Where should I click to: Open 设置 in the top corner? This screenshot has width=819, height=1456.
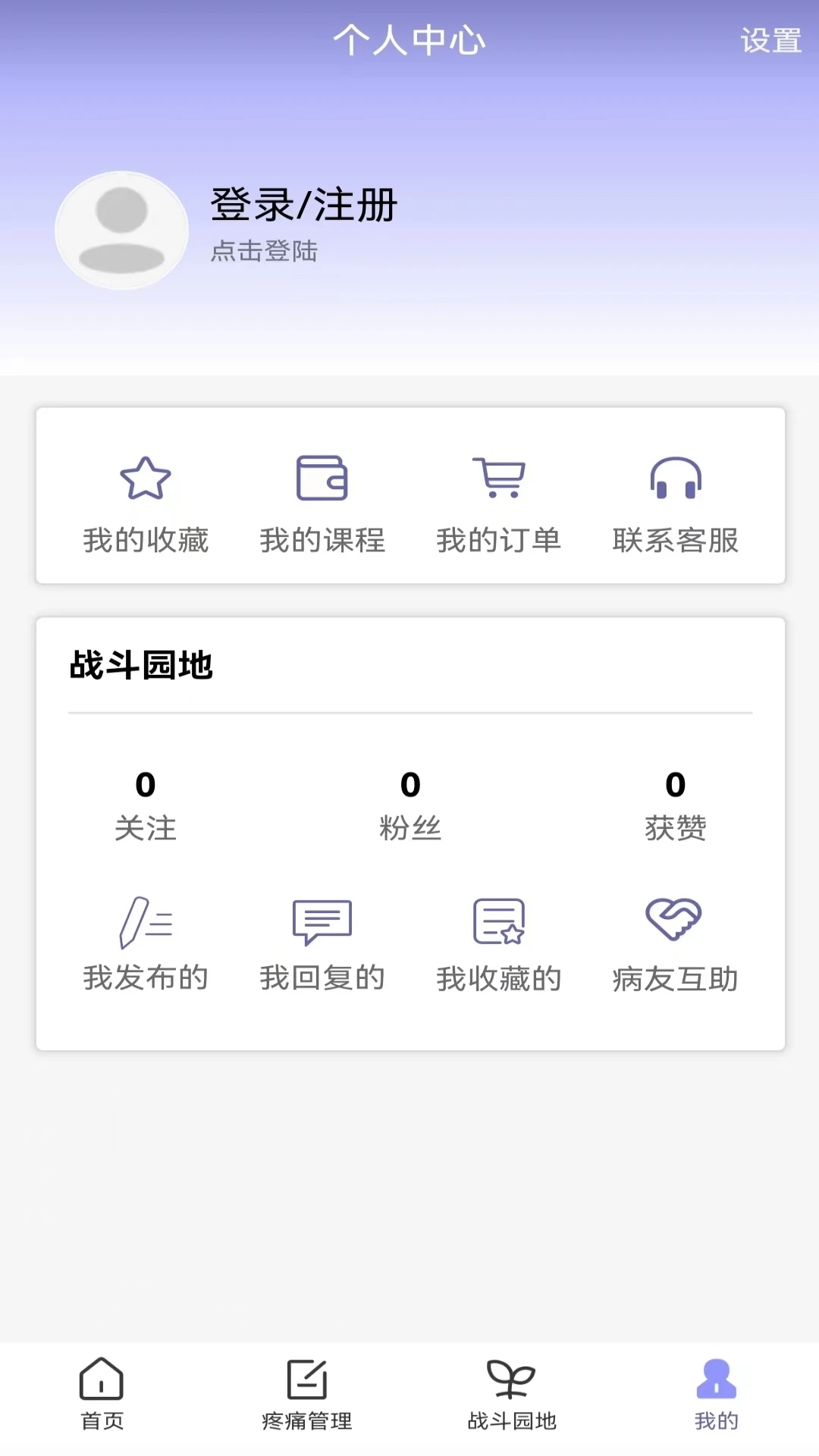(770, 41)
